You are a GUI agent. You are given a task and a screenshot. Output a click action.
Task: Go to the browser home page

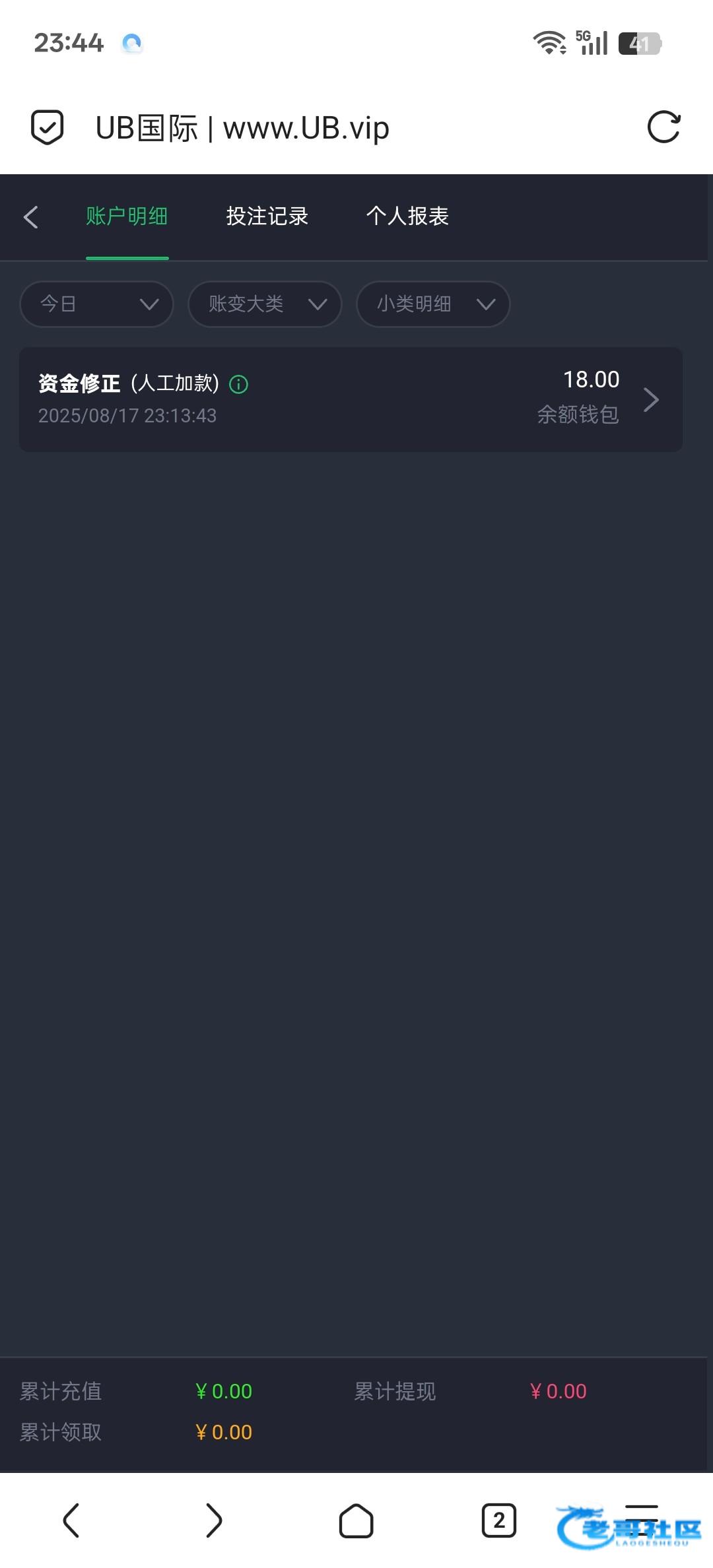coord(356,1520)
